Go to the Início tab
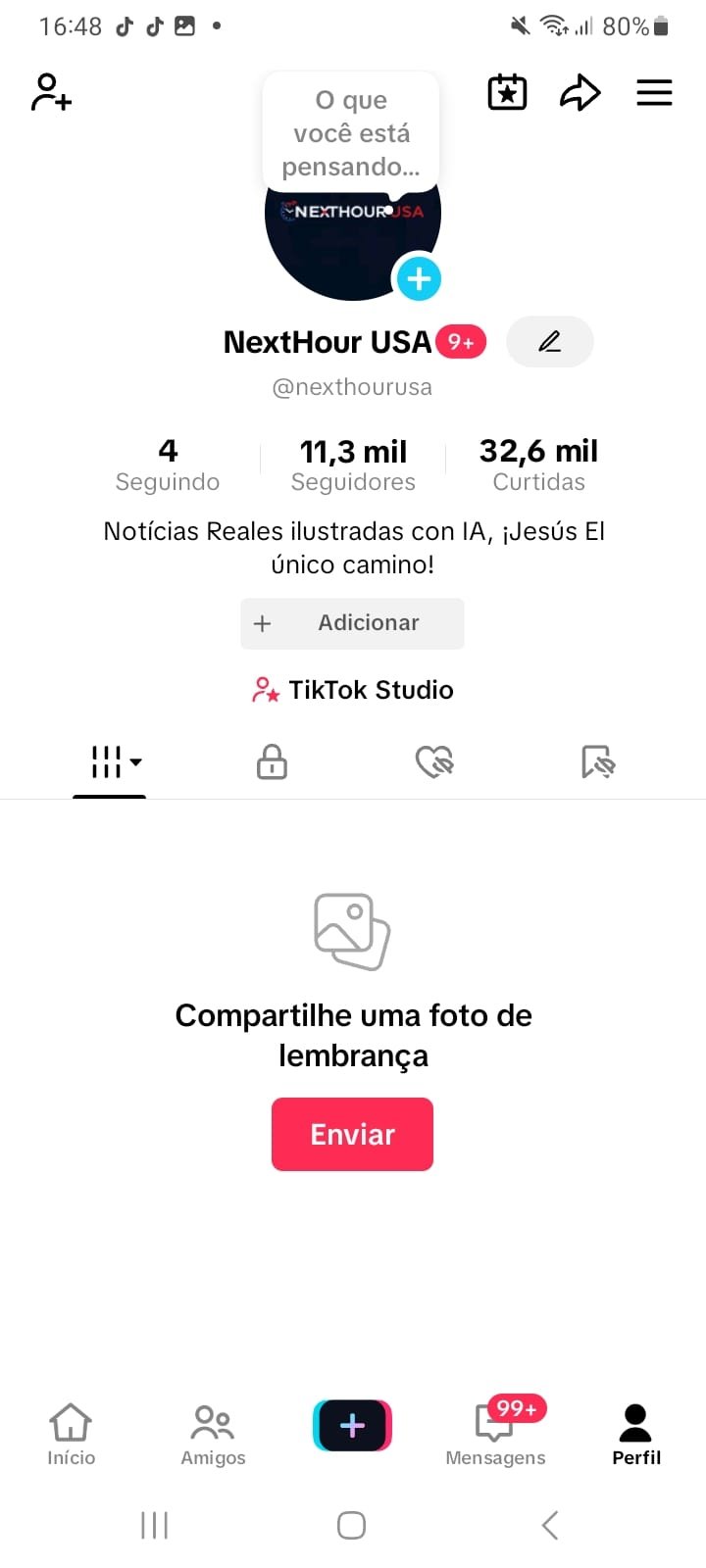Screen dimensions: 706x1568 [72, 1435]
